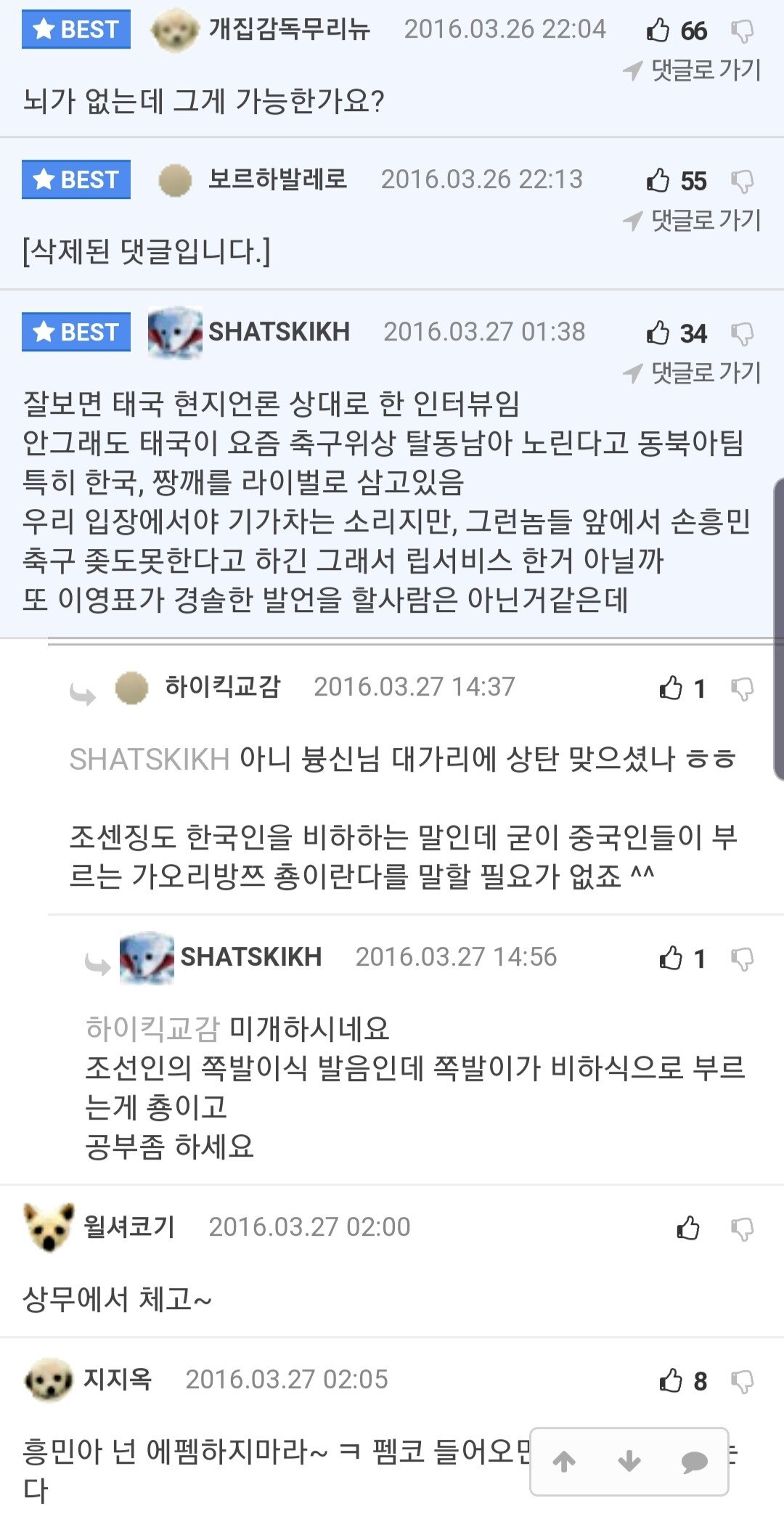This screenshot has width=784, height=1519.
Task: Go to 보르하발레로's comment via 댓글로 가기
Action: click(693, 220)
